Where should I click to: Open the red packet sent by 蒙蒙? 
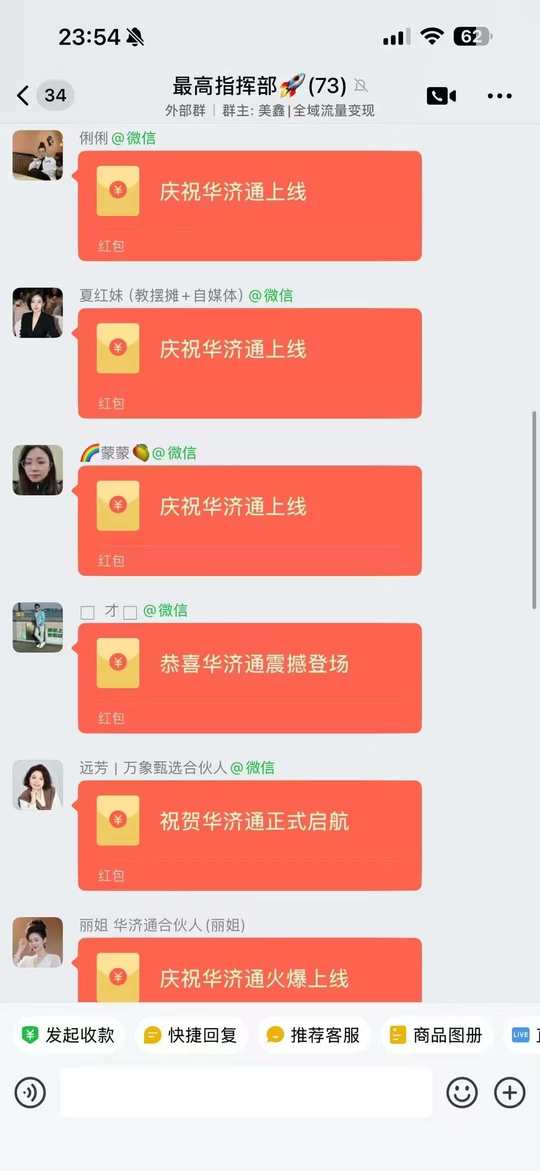249,521
